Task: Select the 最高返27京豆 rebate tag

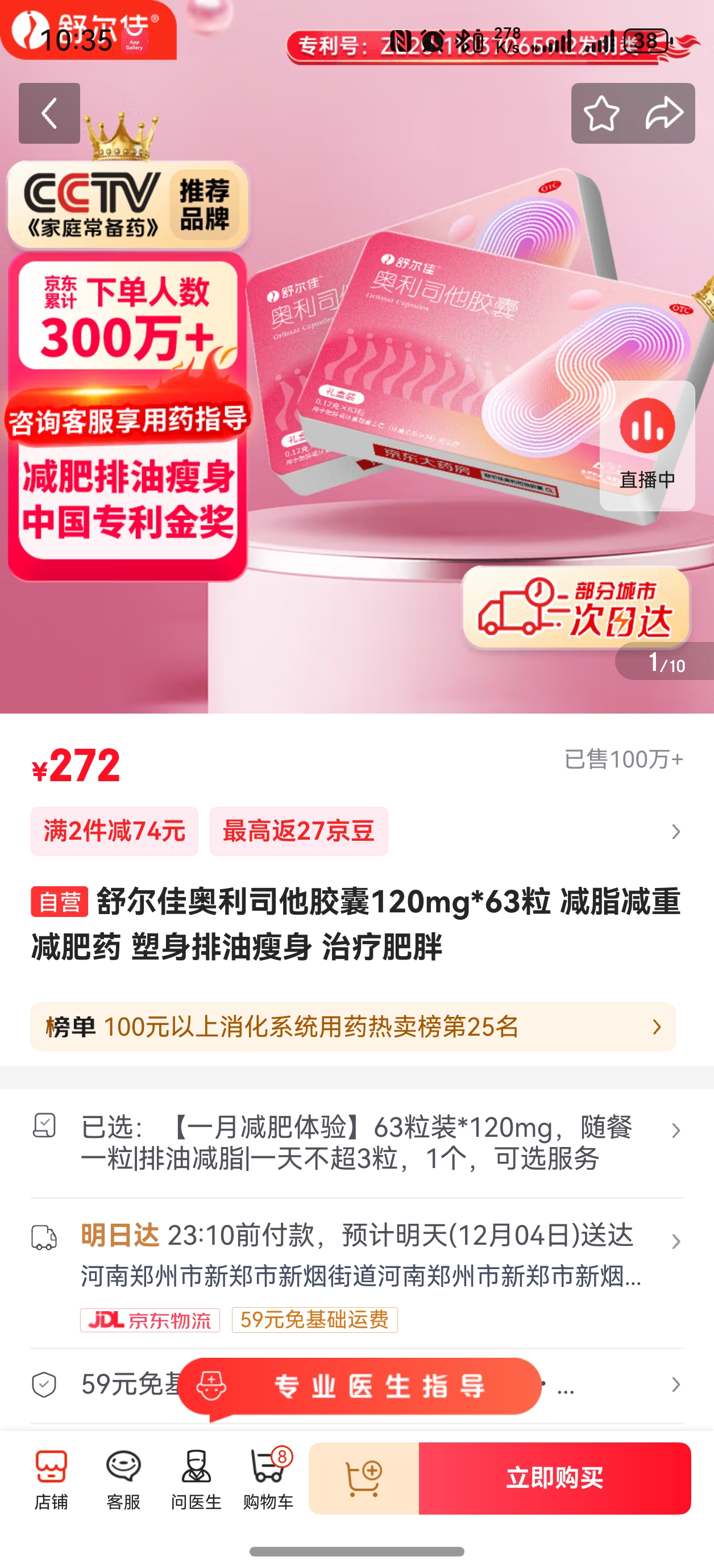Action: (298, 832)
